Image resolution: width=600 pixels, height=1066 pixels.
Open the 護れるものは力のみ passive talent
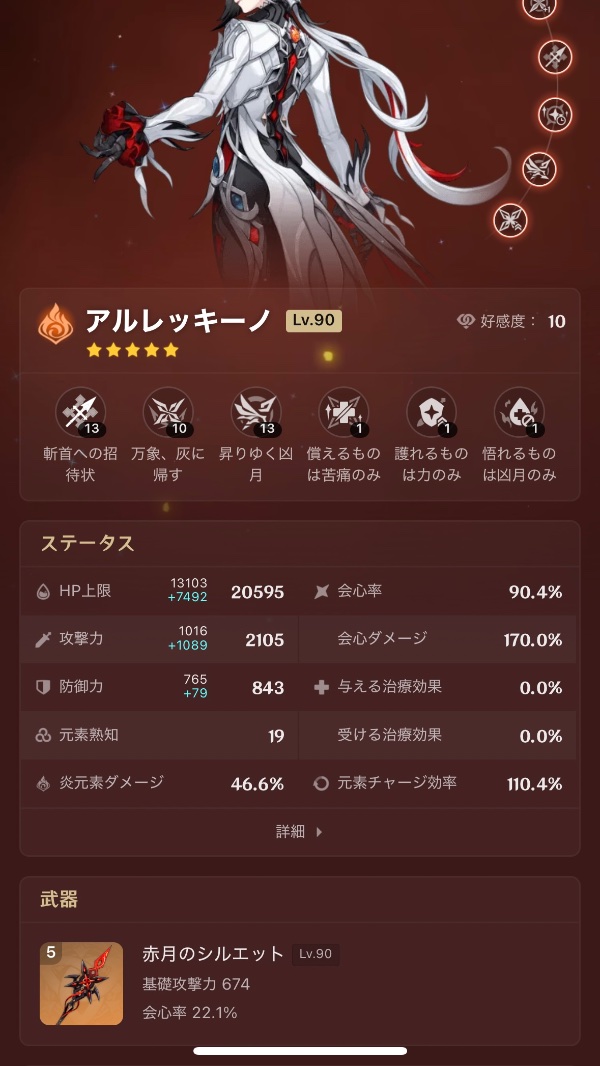pos(431,412)
